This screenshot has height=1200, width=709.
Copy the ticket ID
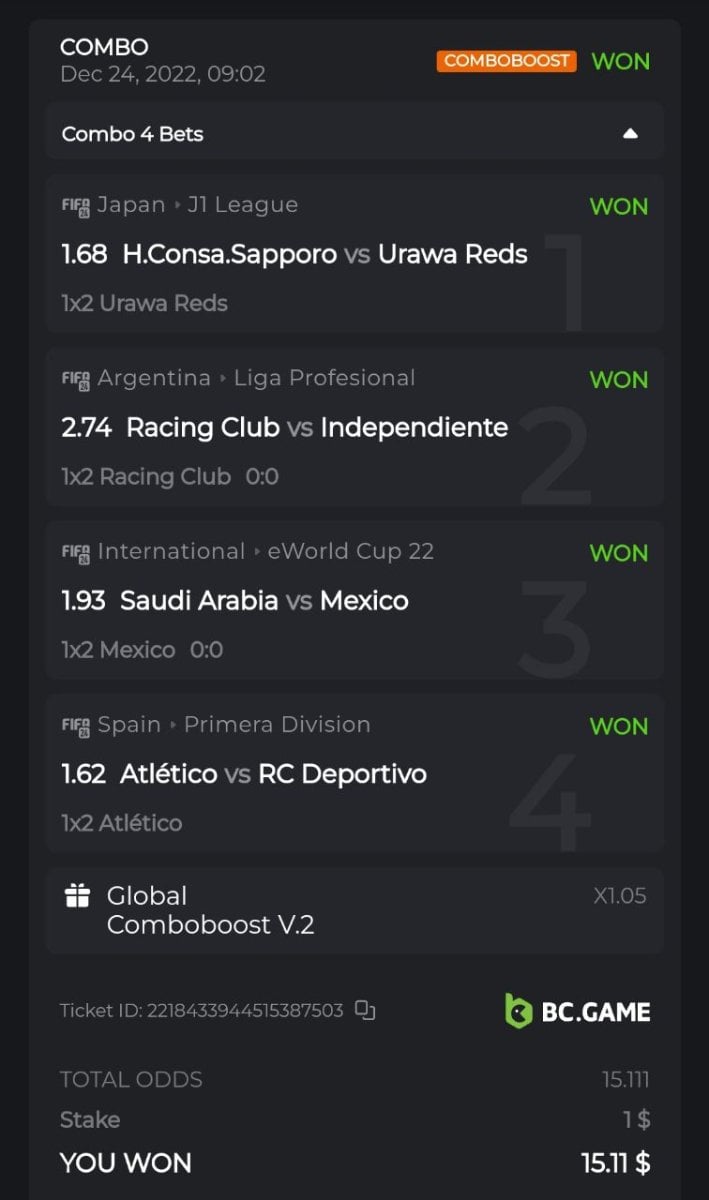(x=365, y=1010)
